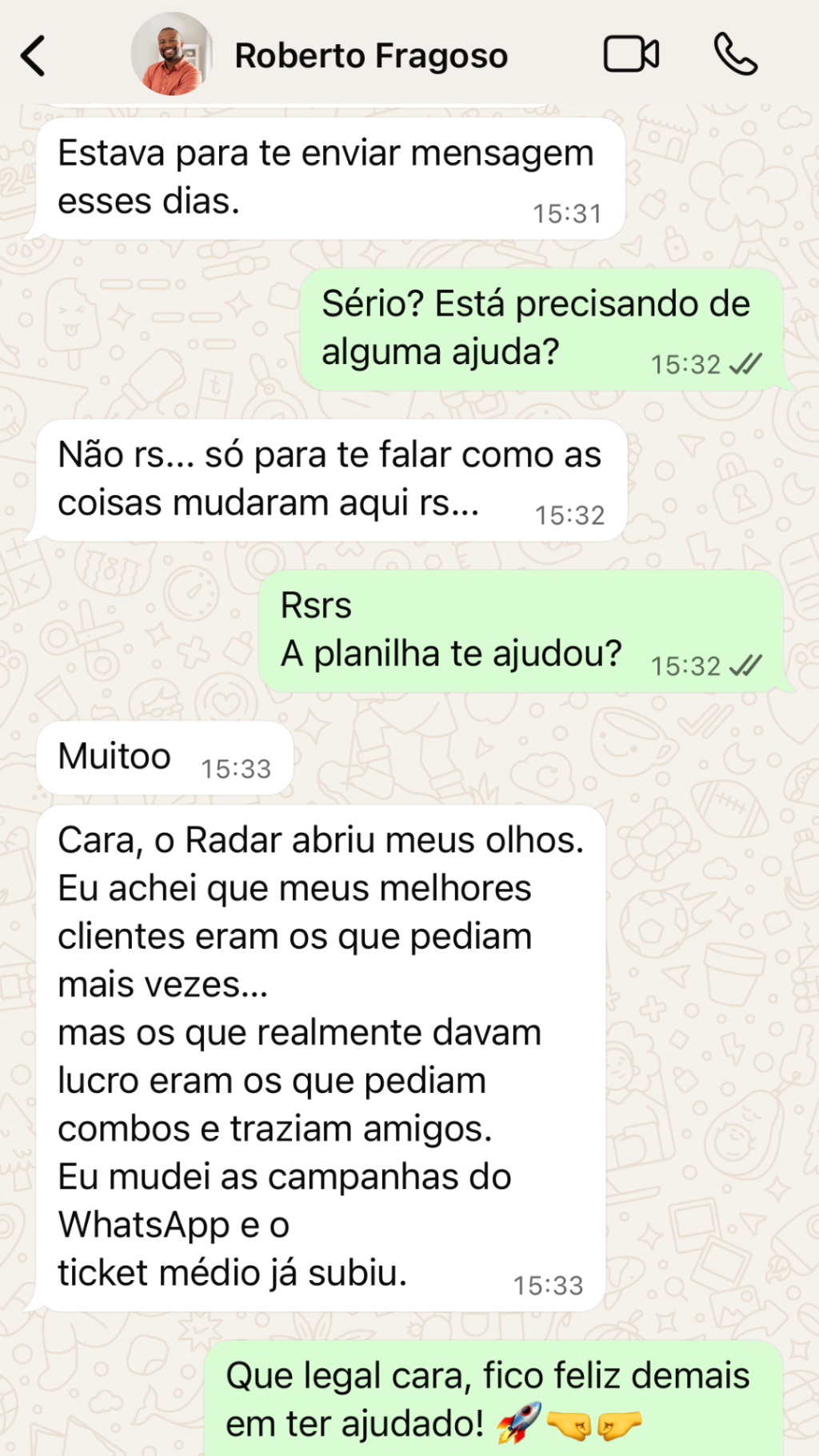The width and height of the screenshot is (819, 1456).
Task: Open Roberto Fragoso's profile photo
Action: pyautogui.click(x=170, y=54)
